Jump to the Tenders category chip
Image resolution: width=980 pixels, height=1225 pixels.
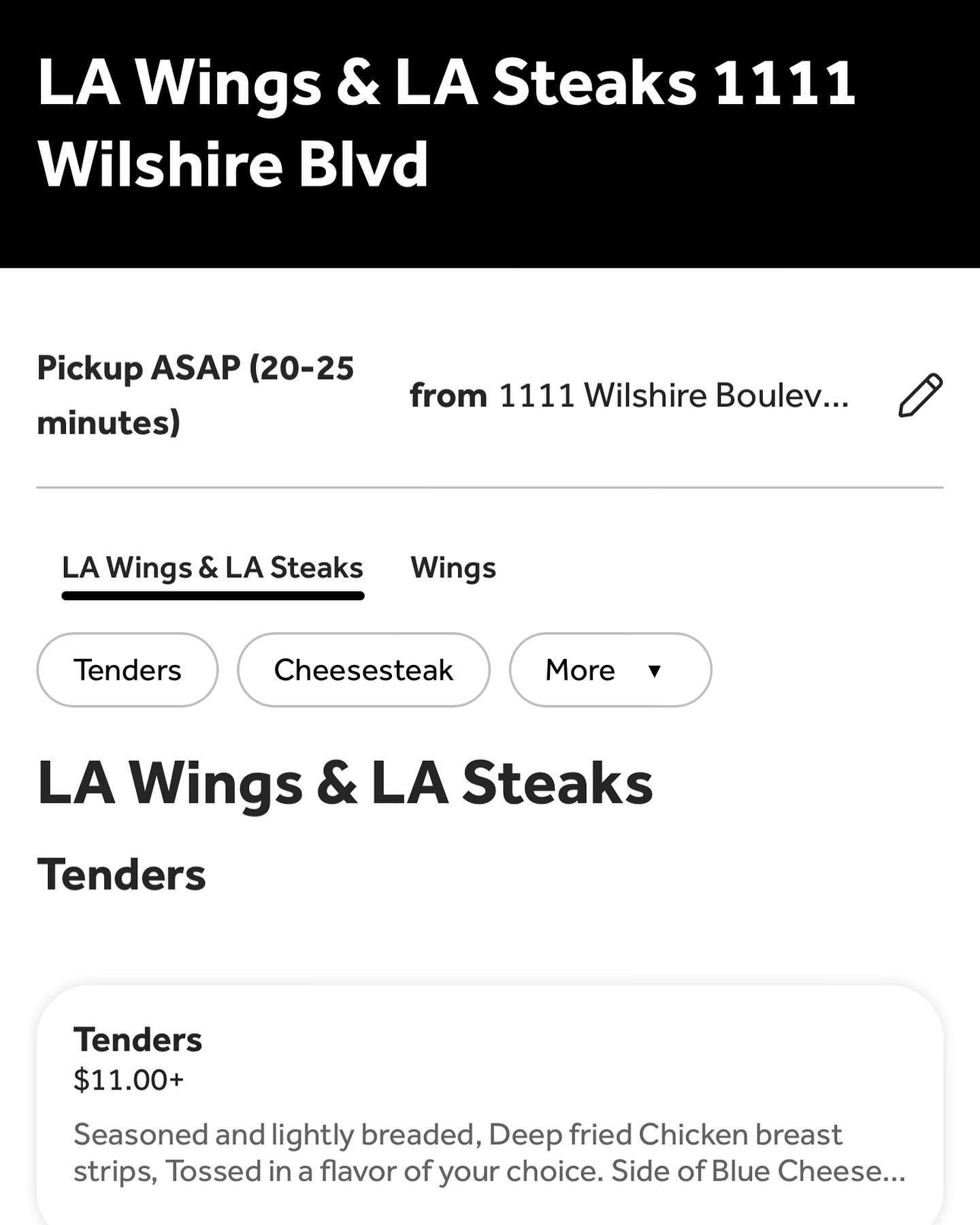[127, 670]
